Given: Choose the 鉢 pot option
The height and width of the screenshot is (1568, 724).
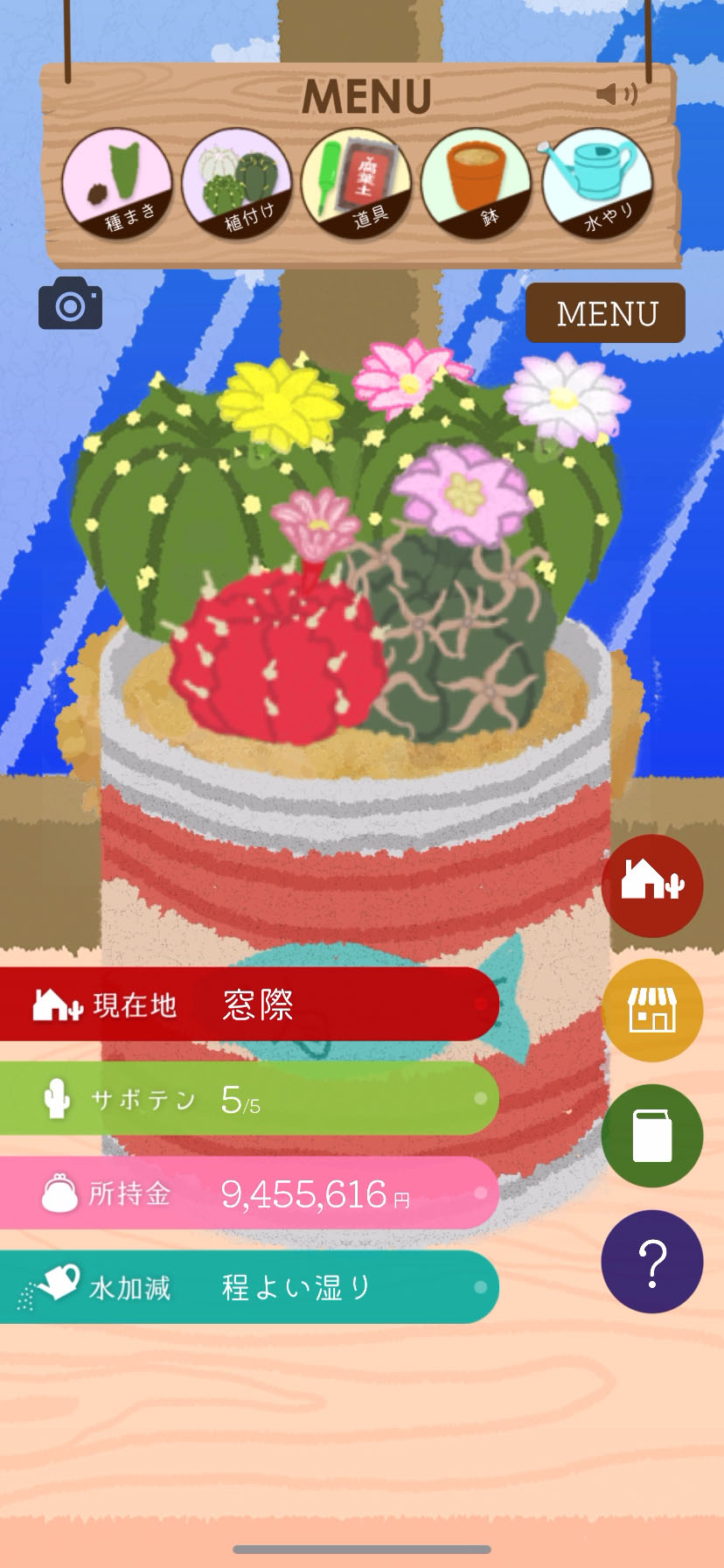Looking at the screenshot, I should [476, 185].
